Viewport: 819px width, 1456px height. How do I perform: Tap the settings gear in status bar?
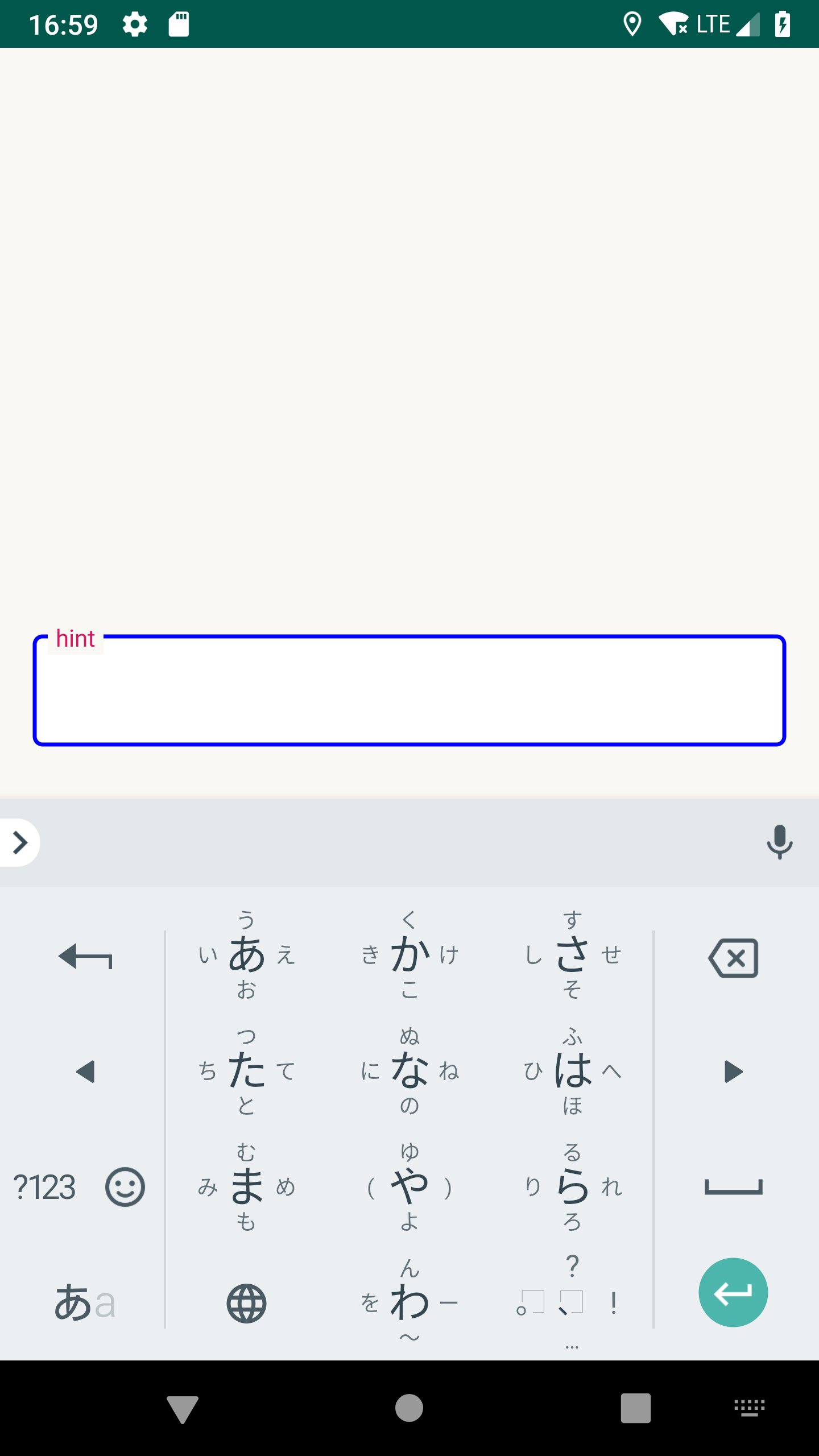coord(135,24)
